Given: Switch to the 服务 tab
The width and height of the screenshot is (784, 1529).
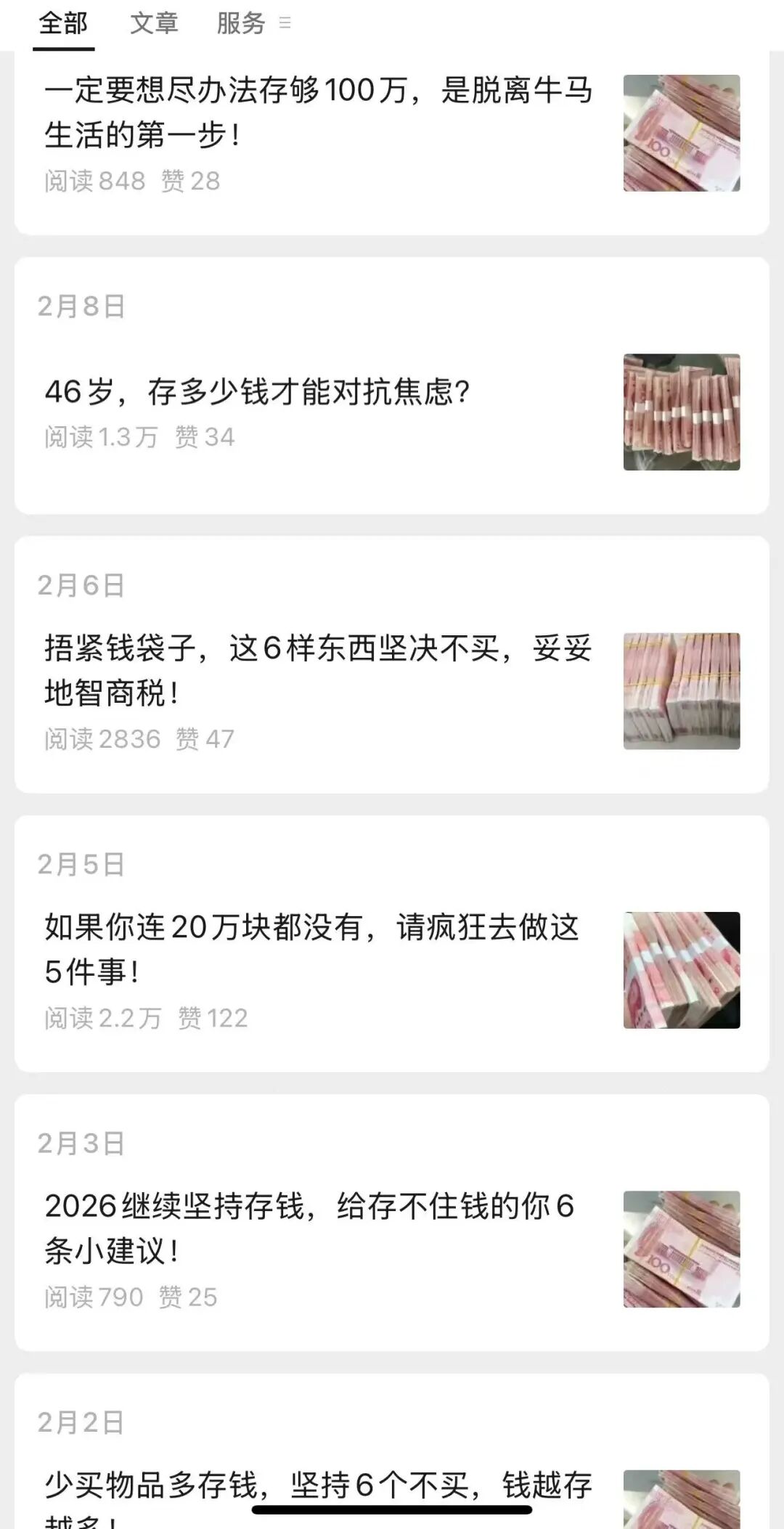Looking at the screenshot, I should (x=243, y=22).
